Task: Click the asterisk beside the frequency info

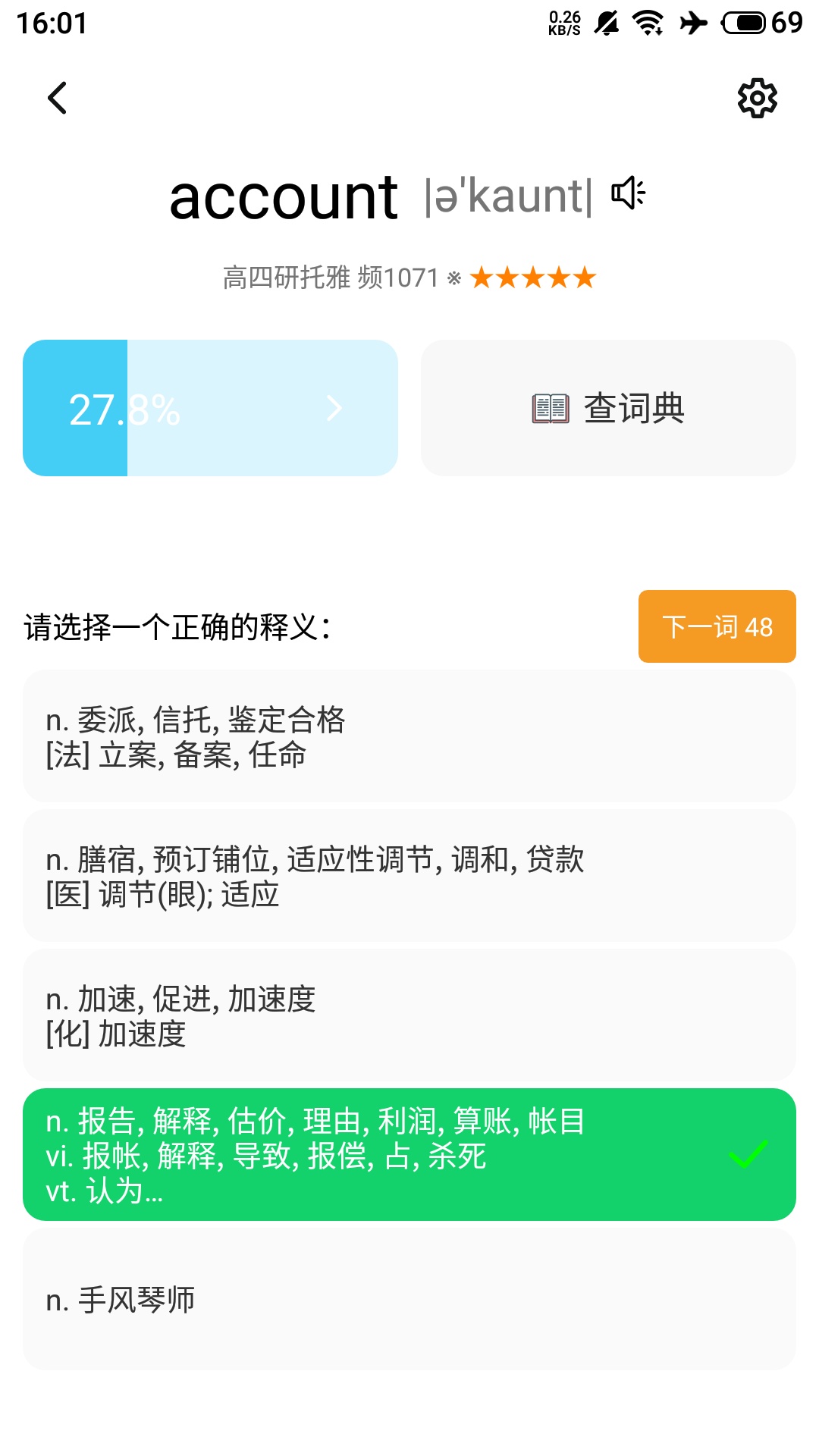Action: coord(457,277)
